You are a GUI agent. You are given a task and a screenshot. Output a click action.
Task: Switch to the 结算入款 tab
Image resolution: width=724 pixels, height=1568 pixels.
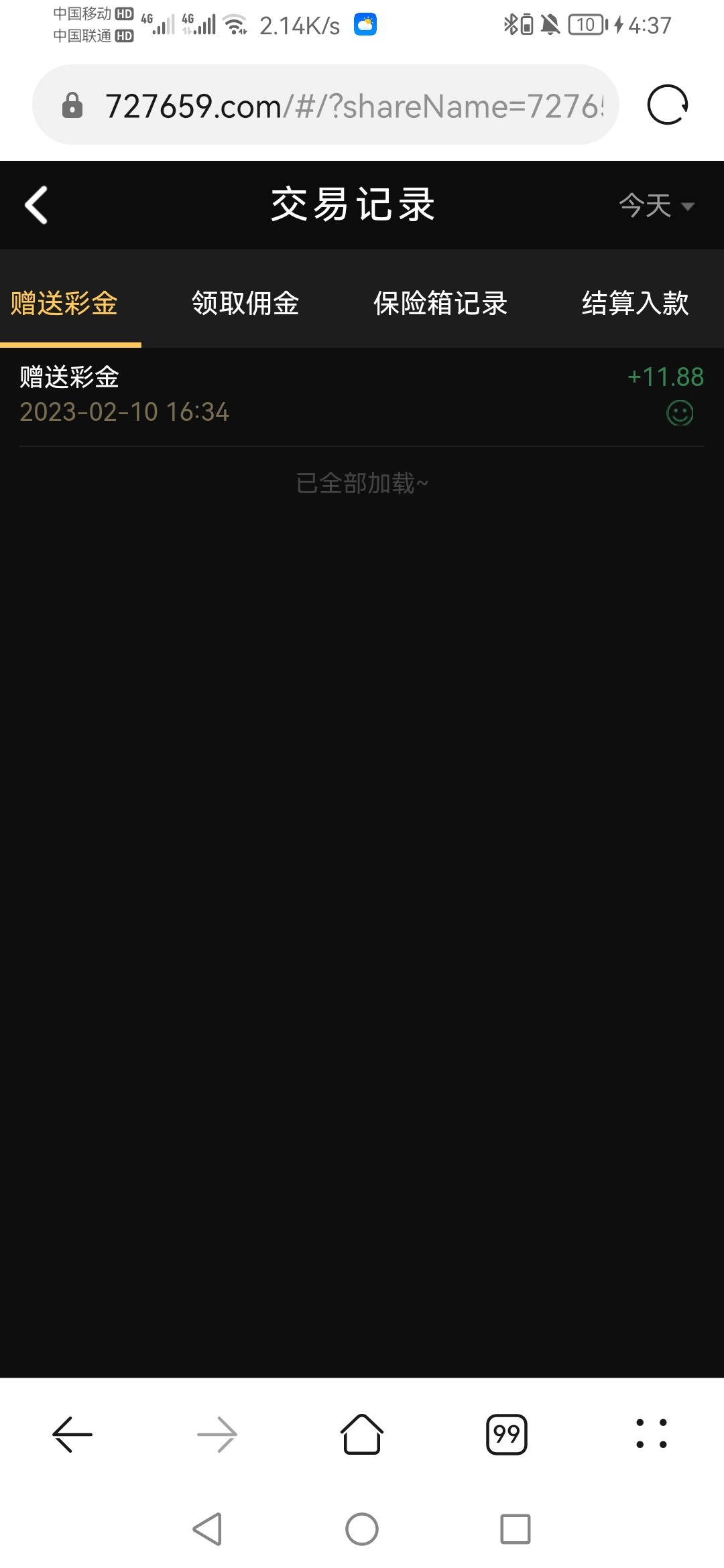pos(635,303)
